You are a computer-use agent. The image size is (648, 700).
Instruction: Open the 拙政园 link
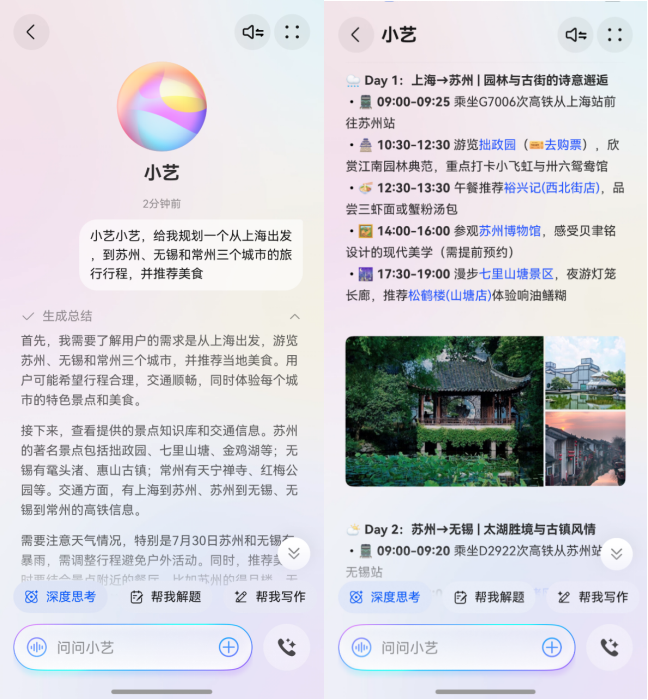497,144
